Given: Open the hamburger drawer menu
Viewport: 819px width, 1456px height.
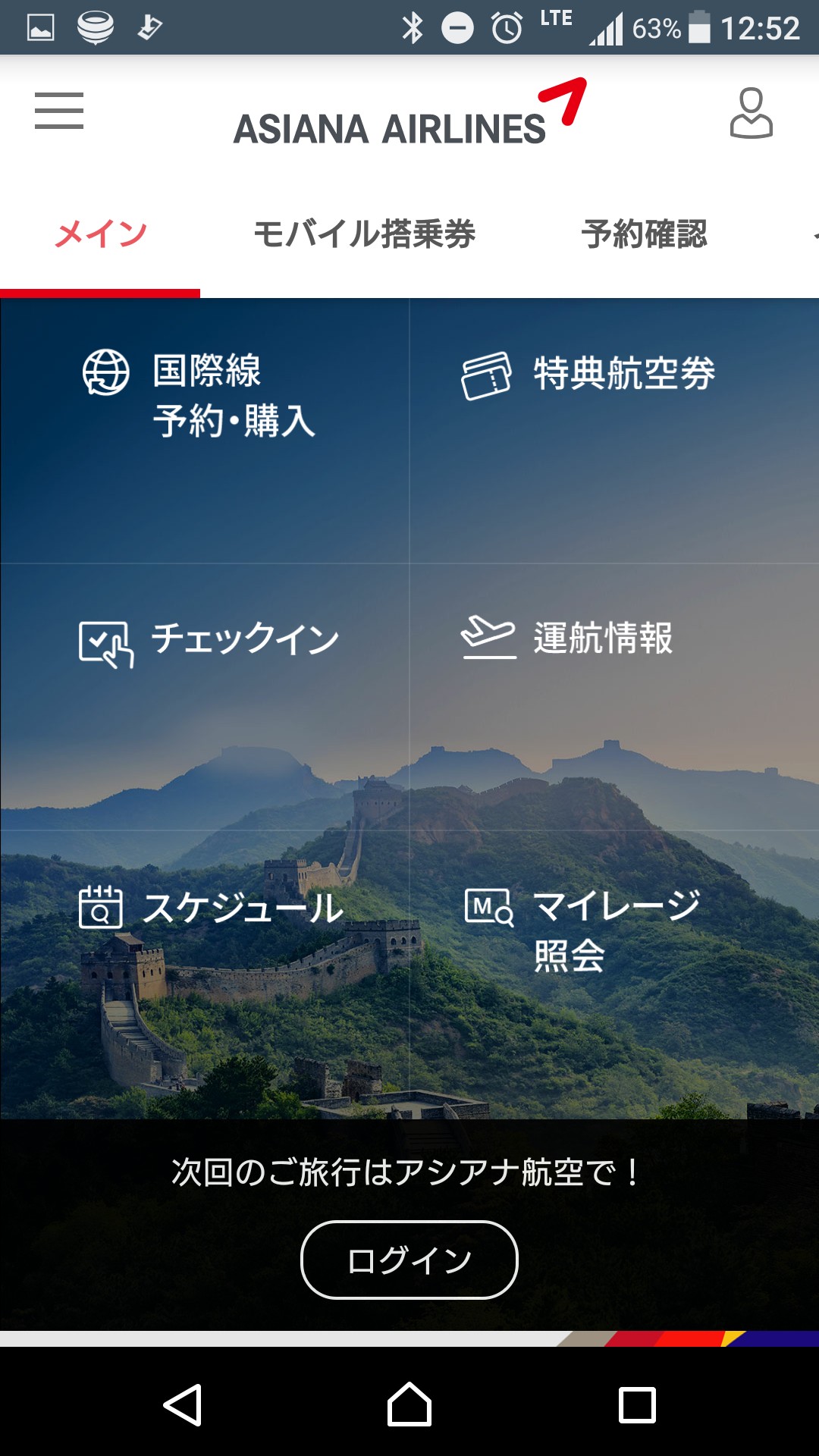Looking at the screenshot, I should [x=59, y=111].
